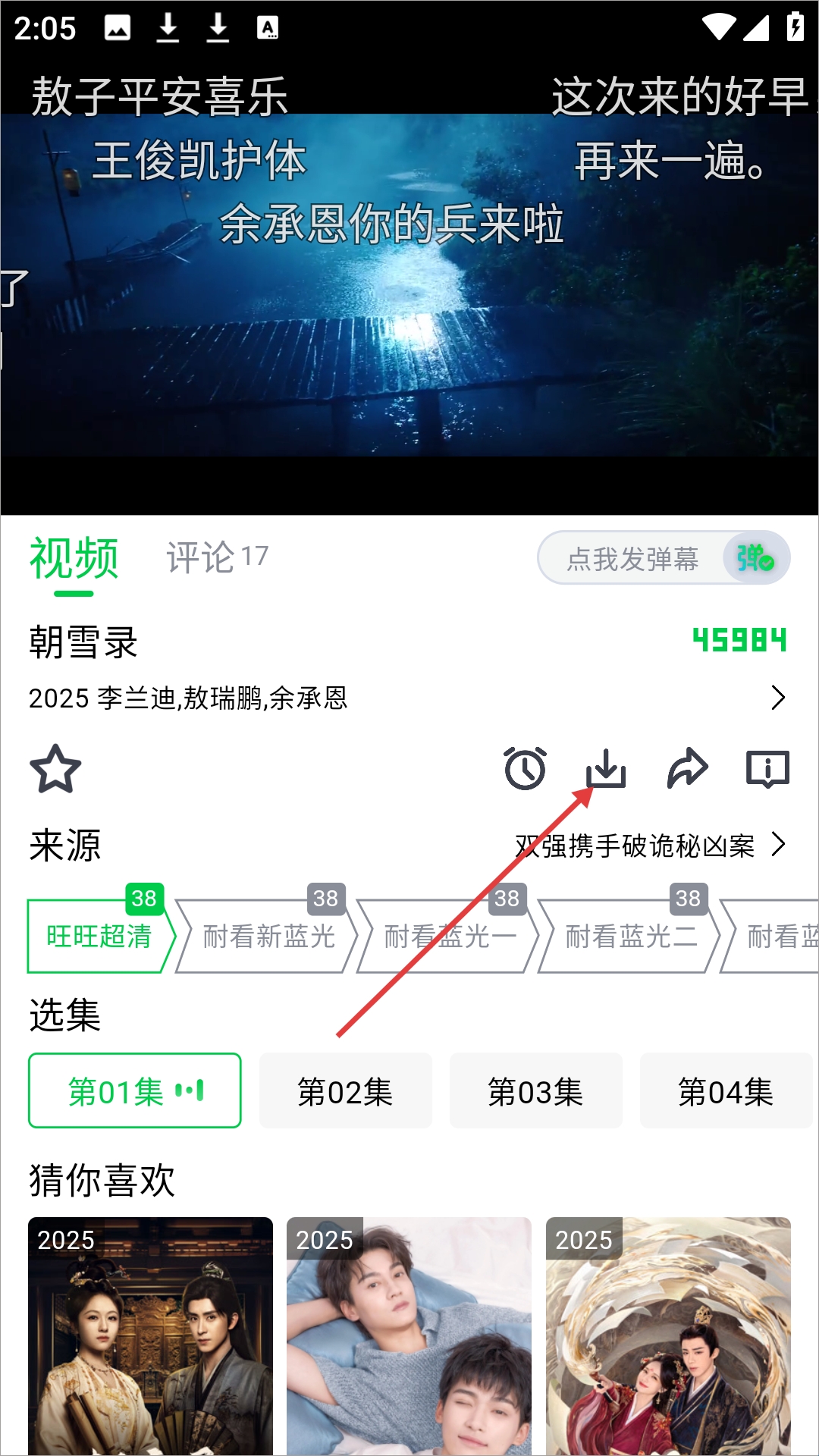Share this video
Screen dimensions: 819x1456
point(687,769)
